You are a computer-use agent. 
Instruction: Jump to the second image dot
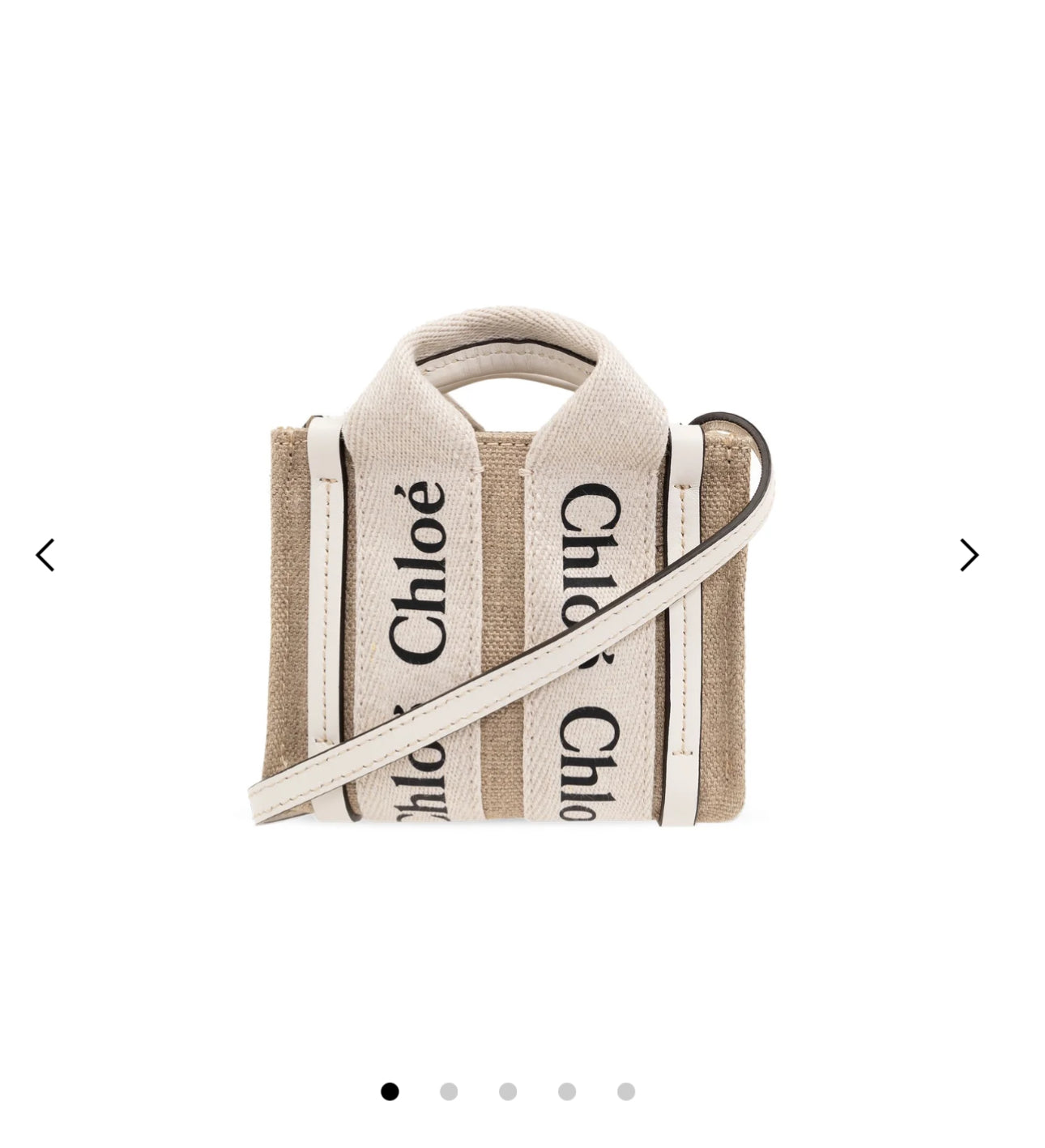click(x=449, y=1091)
